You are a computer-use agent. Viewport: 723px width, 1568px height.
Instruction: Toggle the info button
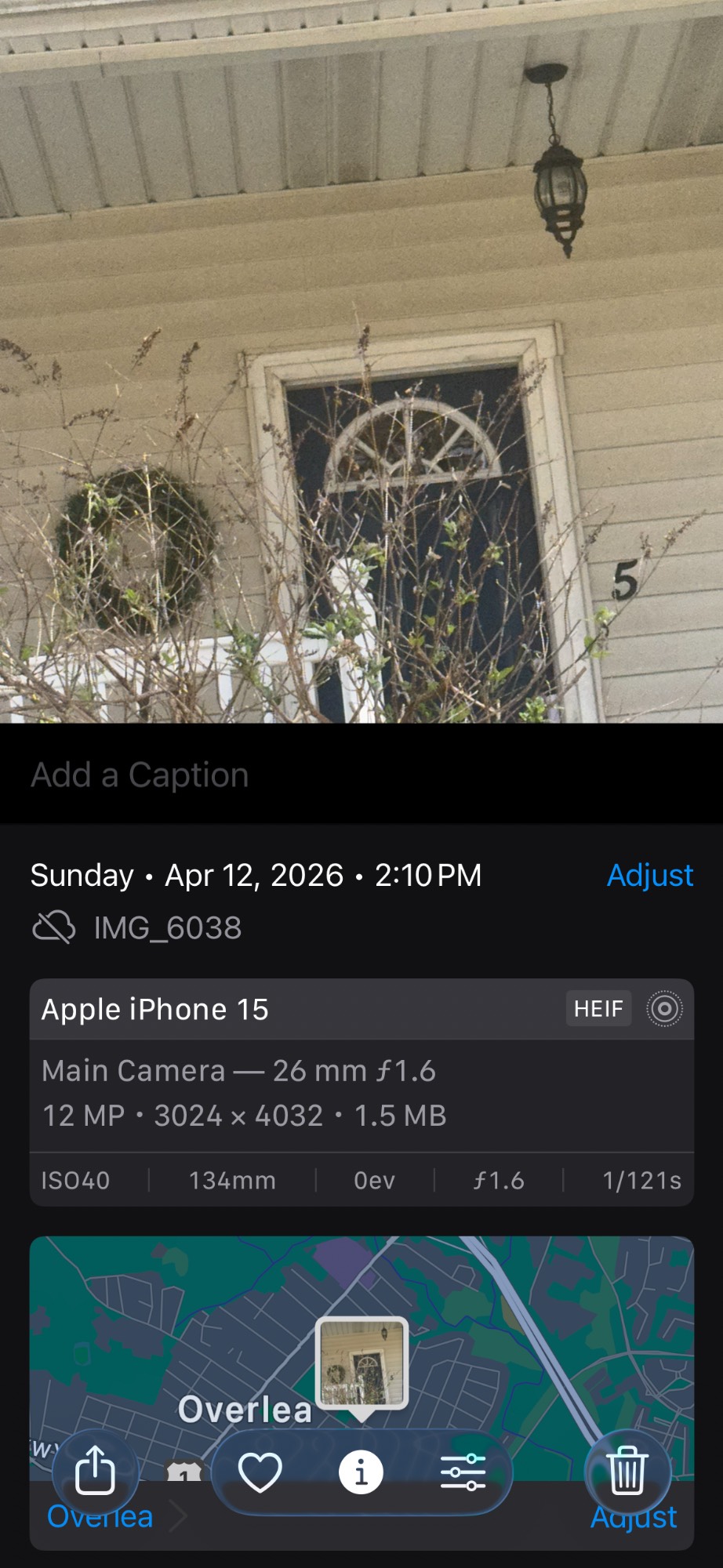pos(361,1472)
